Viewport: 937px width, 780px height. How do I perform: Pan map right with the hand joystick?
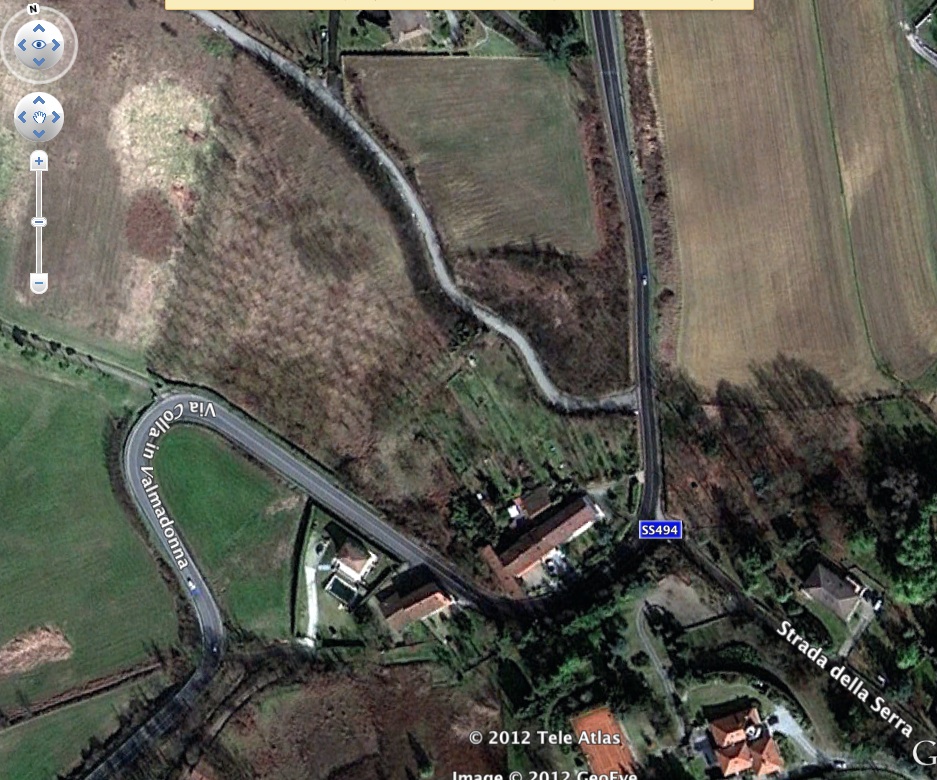point(56,117)
